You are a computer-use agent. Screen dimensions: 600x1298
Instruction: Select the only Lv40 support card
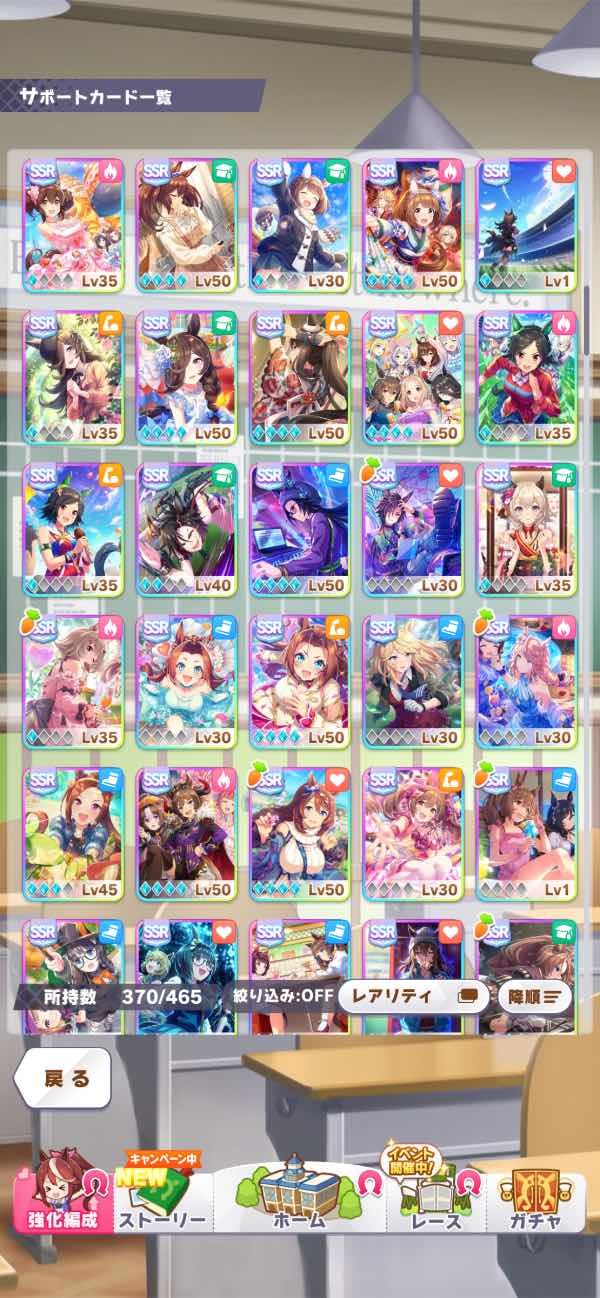[x=186, y=529]
